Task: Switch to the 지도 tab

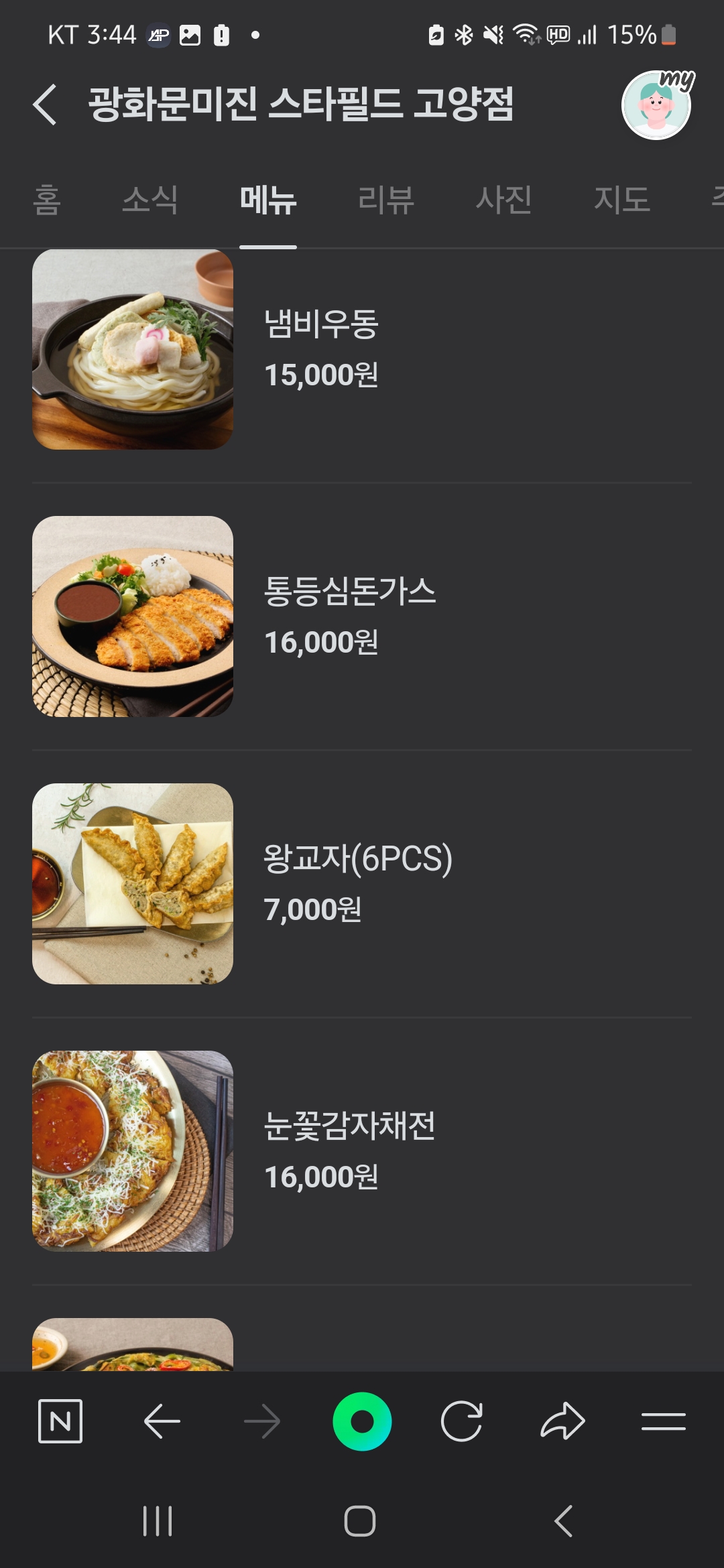Action: coord(622,200)
